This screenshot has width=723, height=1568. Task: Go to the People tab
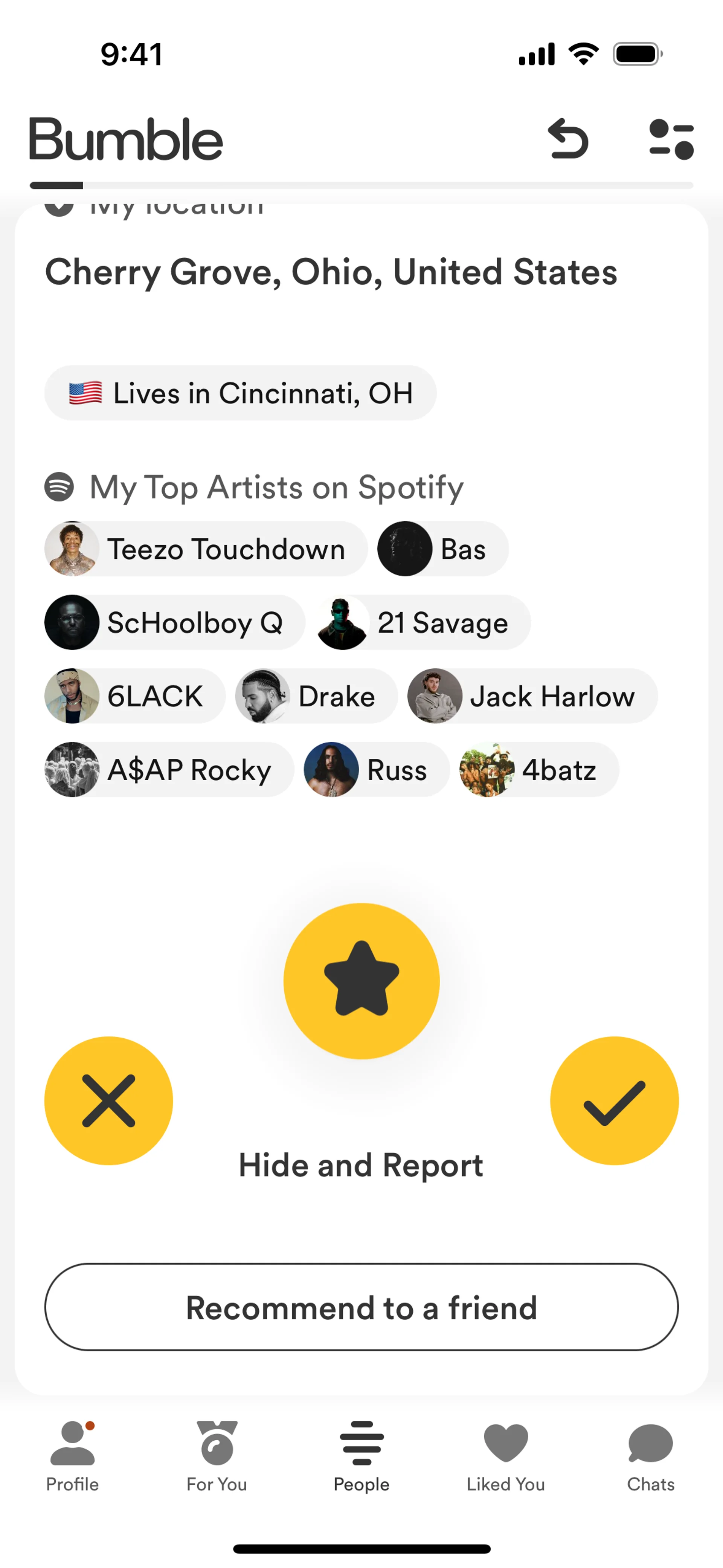click(x=361, y=1456)
